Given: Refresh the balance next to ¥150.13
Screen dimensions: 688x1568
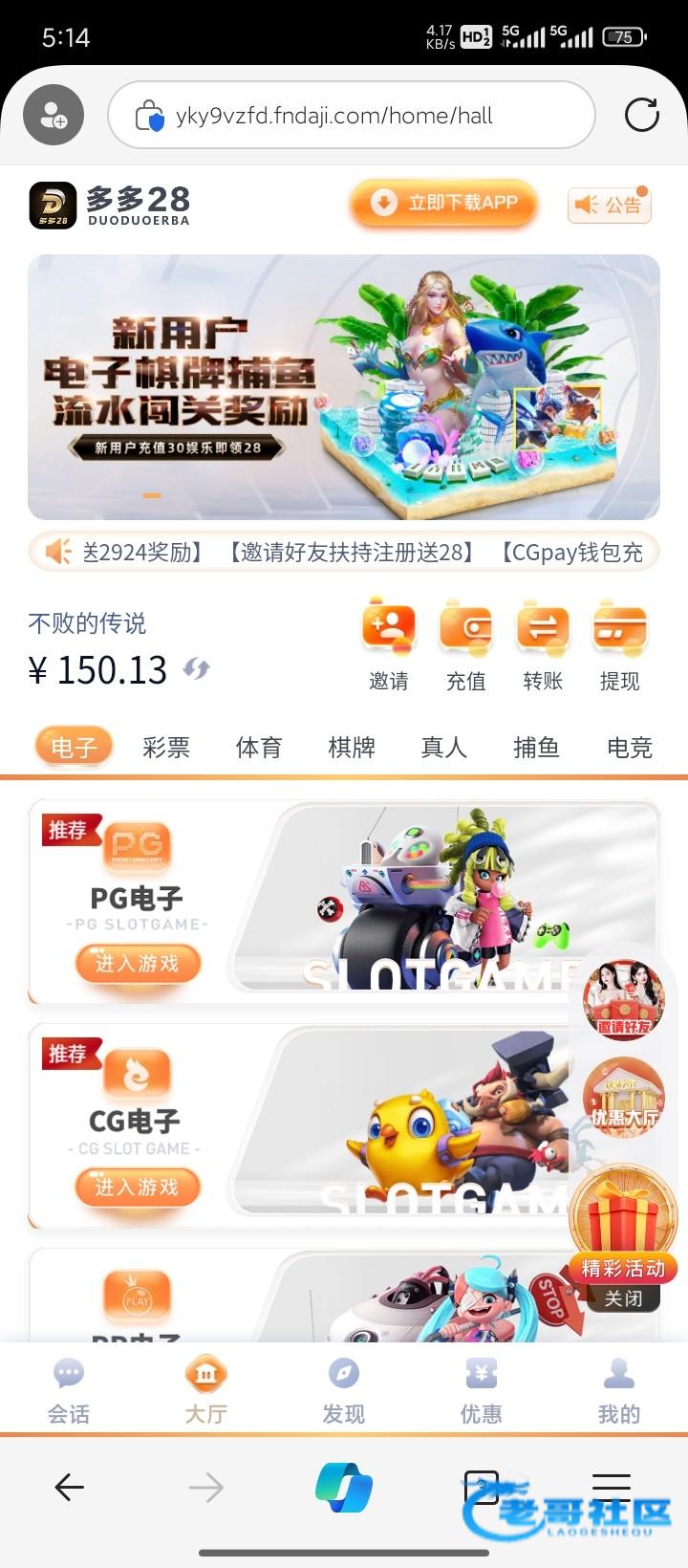Looking at the screenshot, I should 197,668.
